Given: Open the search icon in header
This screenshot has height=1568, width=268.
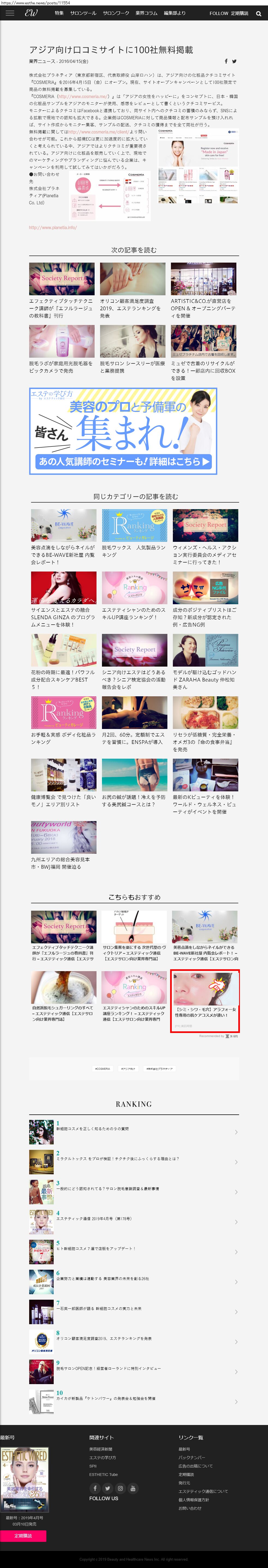Looking at the screenshot, I should click(258, 13).
